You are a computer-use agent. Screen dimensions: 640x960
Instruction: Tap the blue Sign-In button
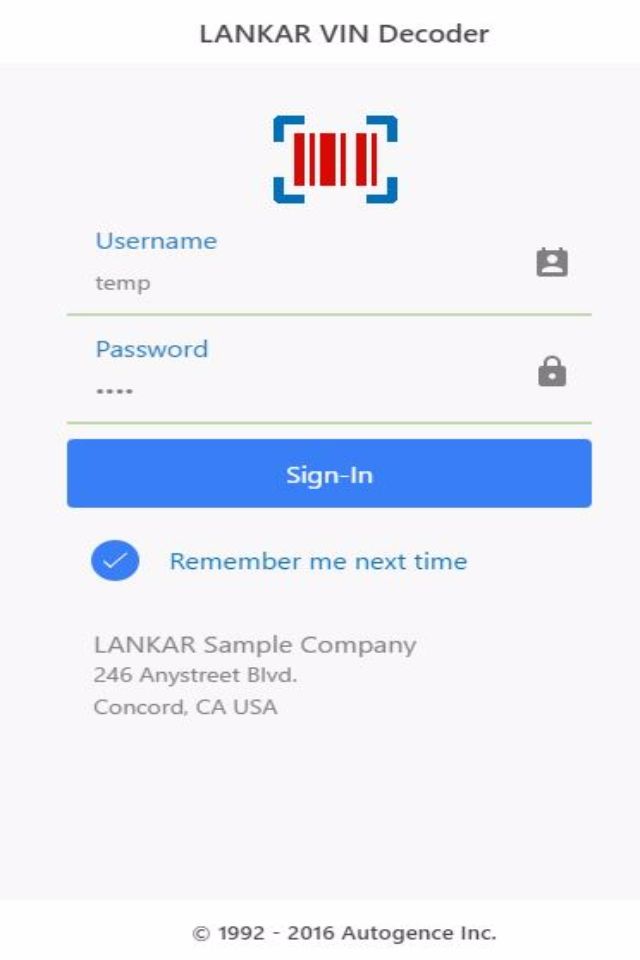tap(329, 474)
